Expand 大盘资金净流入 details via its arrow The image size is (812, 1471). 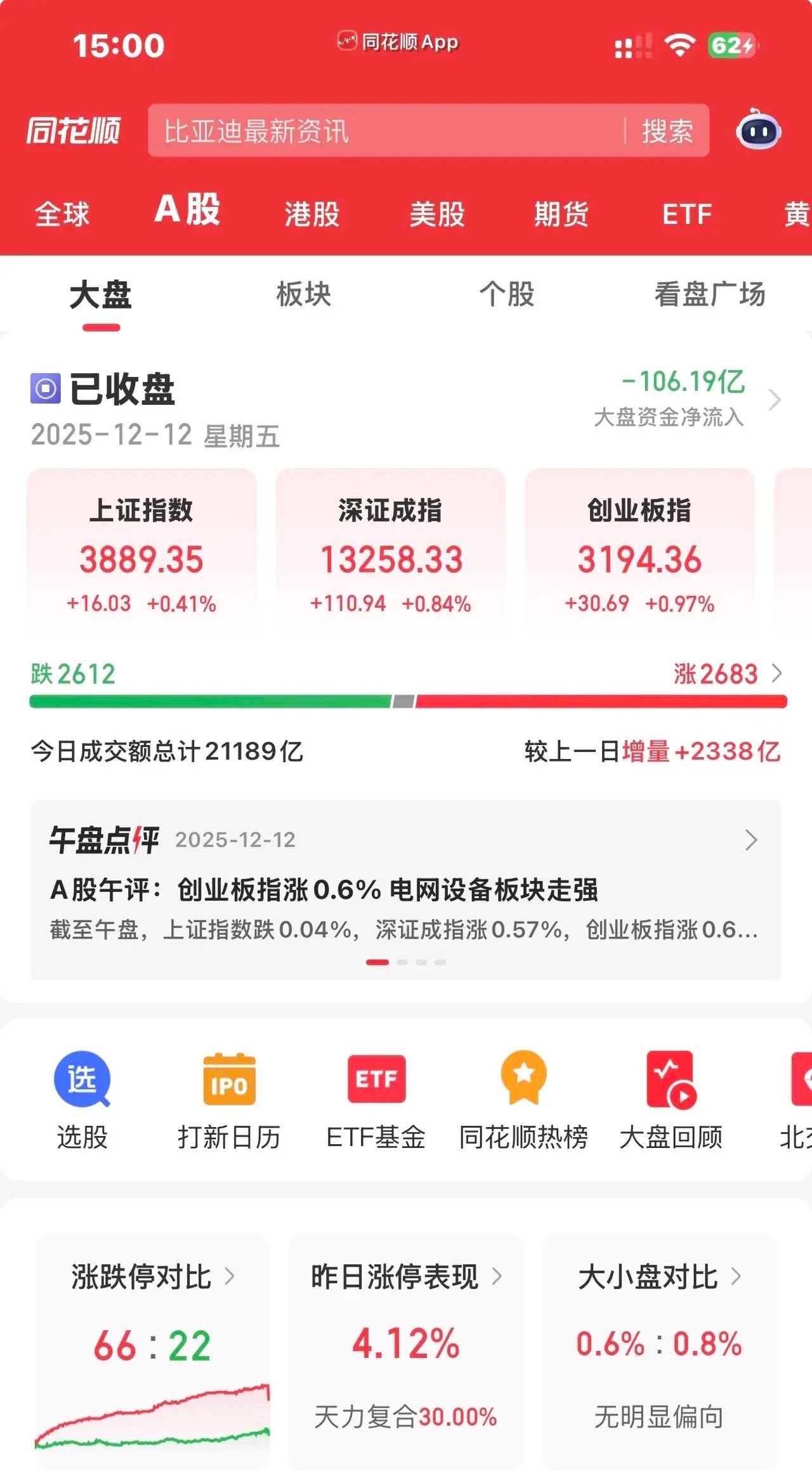coord(775,401)
